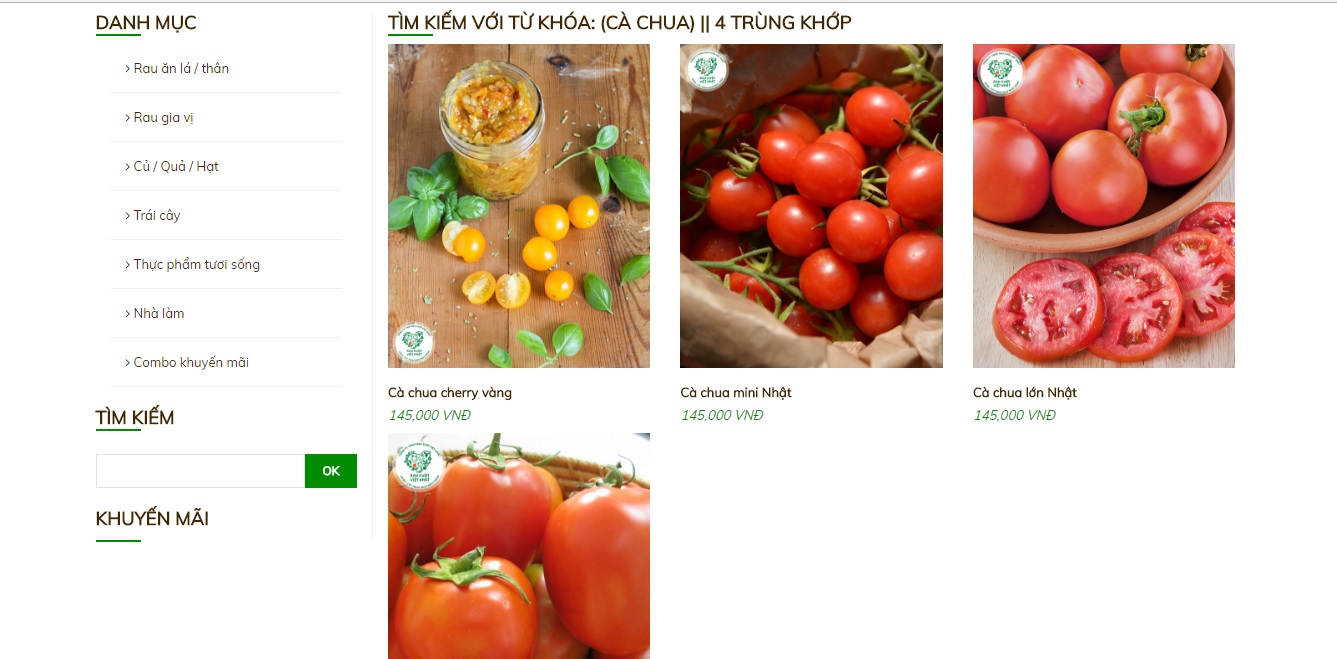Open the Cà chua lớn Nhật product
The image size is (1337, 659).
[x=1103, y=206]
